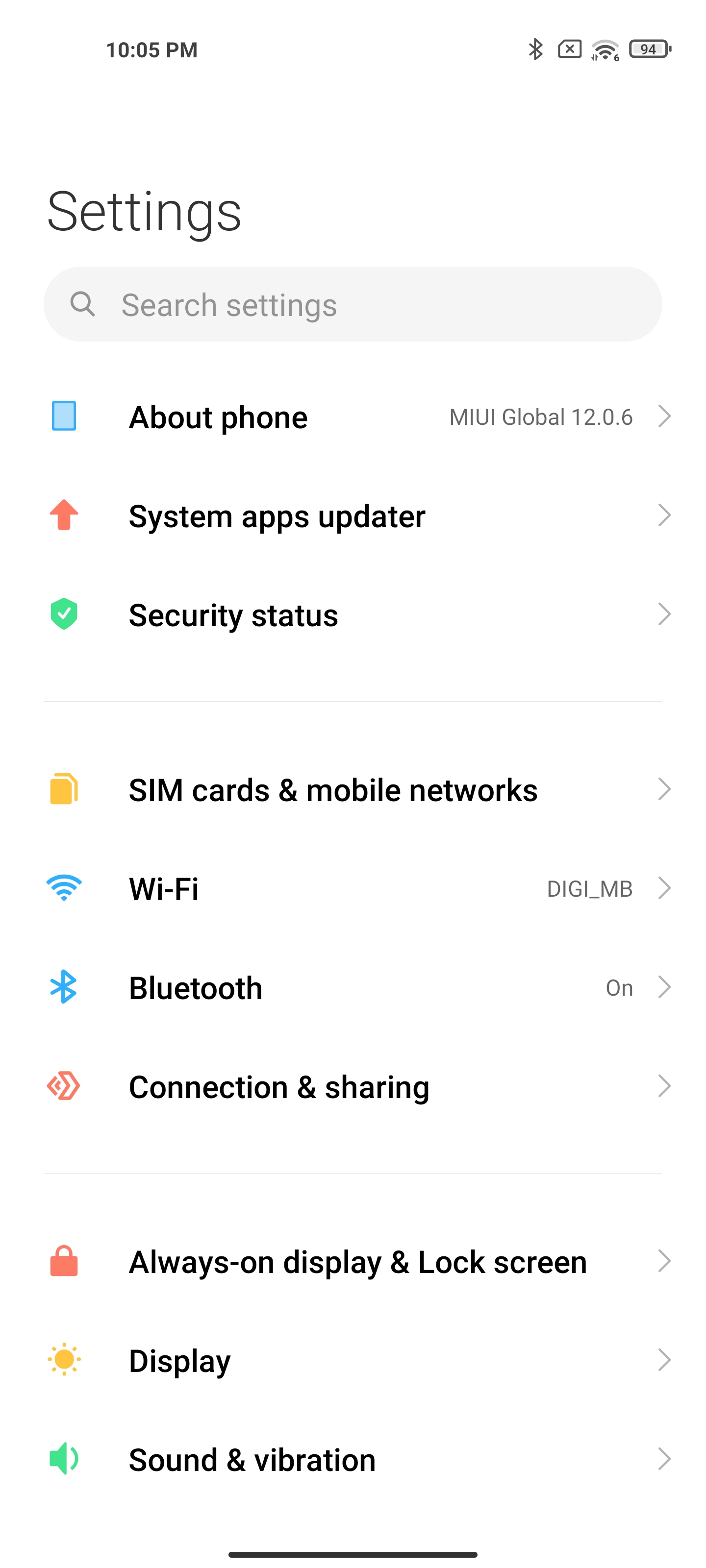The height and width of the screenshot is (1568, 706).
Task: Tap the Search settings field
Action: click(x=353, y=304)
